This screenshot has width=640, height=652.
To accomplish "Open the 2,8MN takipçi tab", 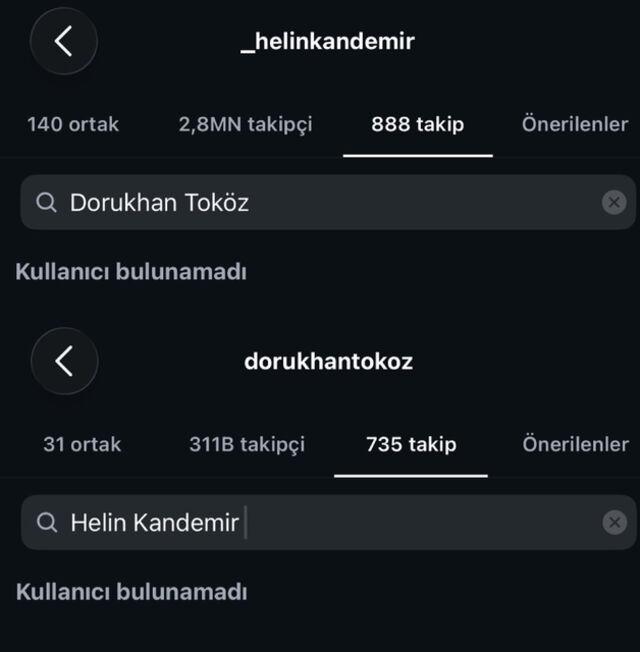I will pos(245,124).
